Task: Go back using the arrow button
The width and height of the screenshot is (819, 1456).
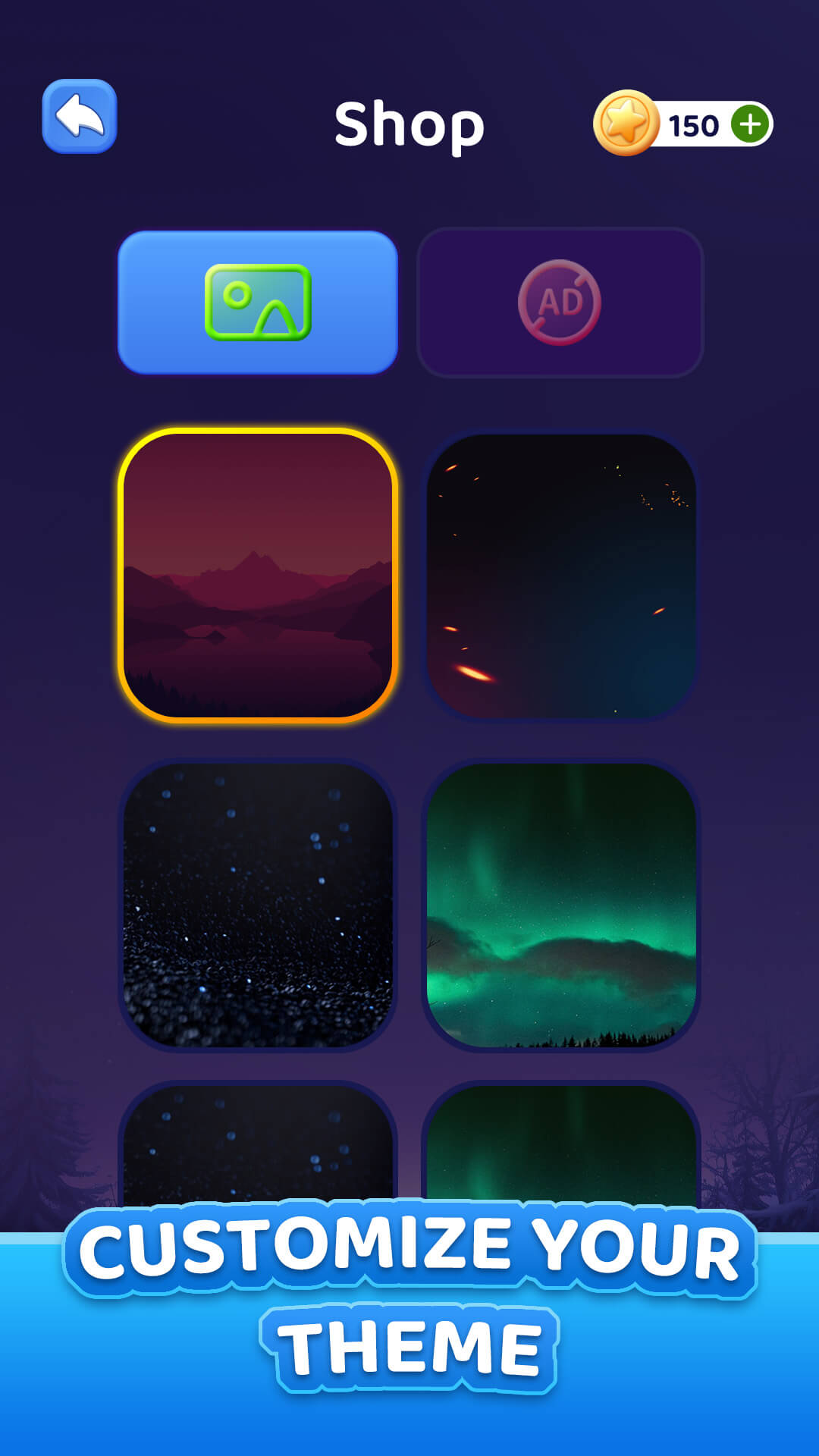Action: click(80, 117)
